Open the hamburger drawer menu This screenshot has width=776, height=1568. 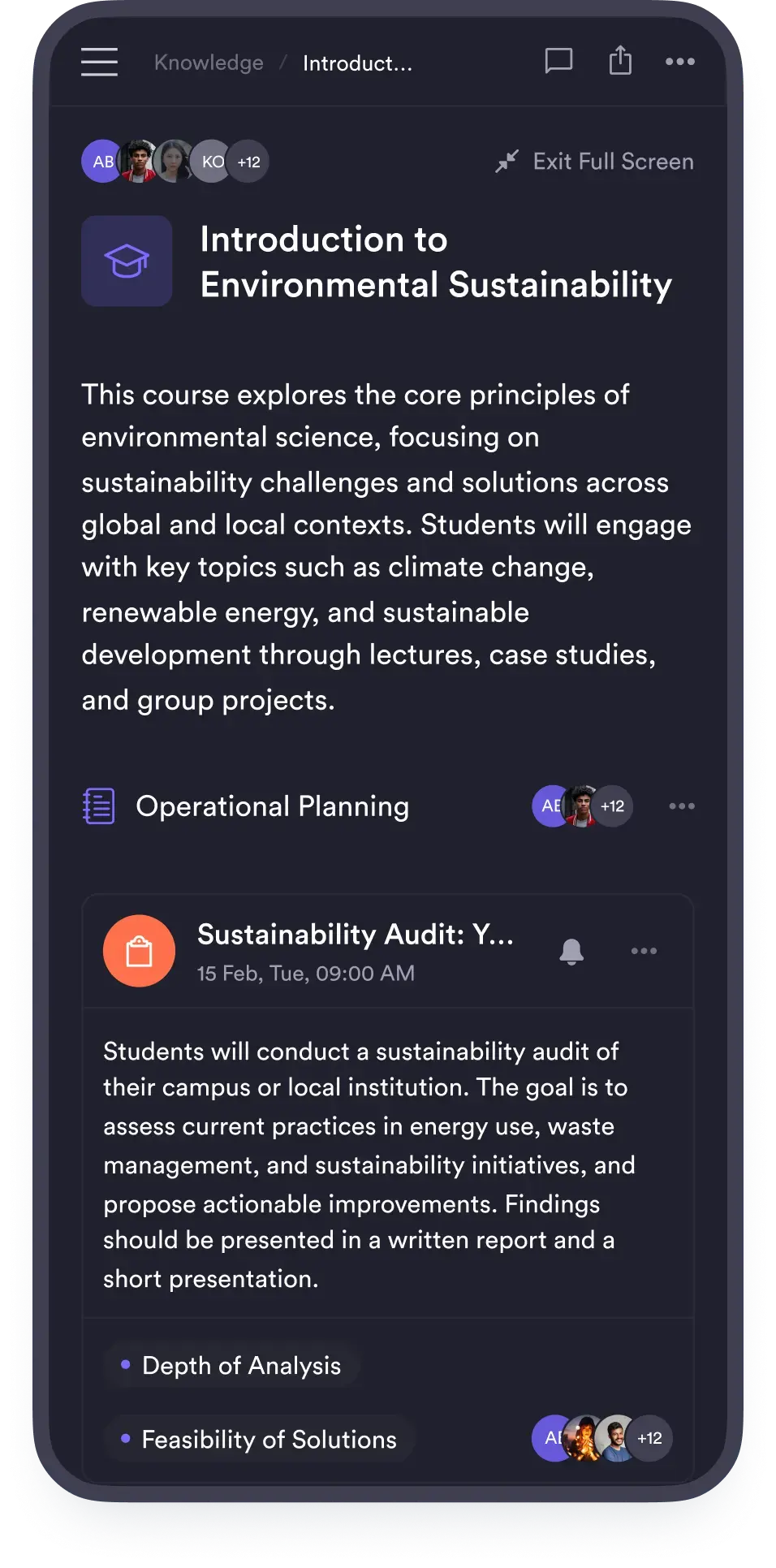tap(99, 62)
